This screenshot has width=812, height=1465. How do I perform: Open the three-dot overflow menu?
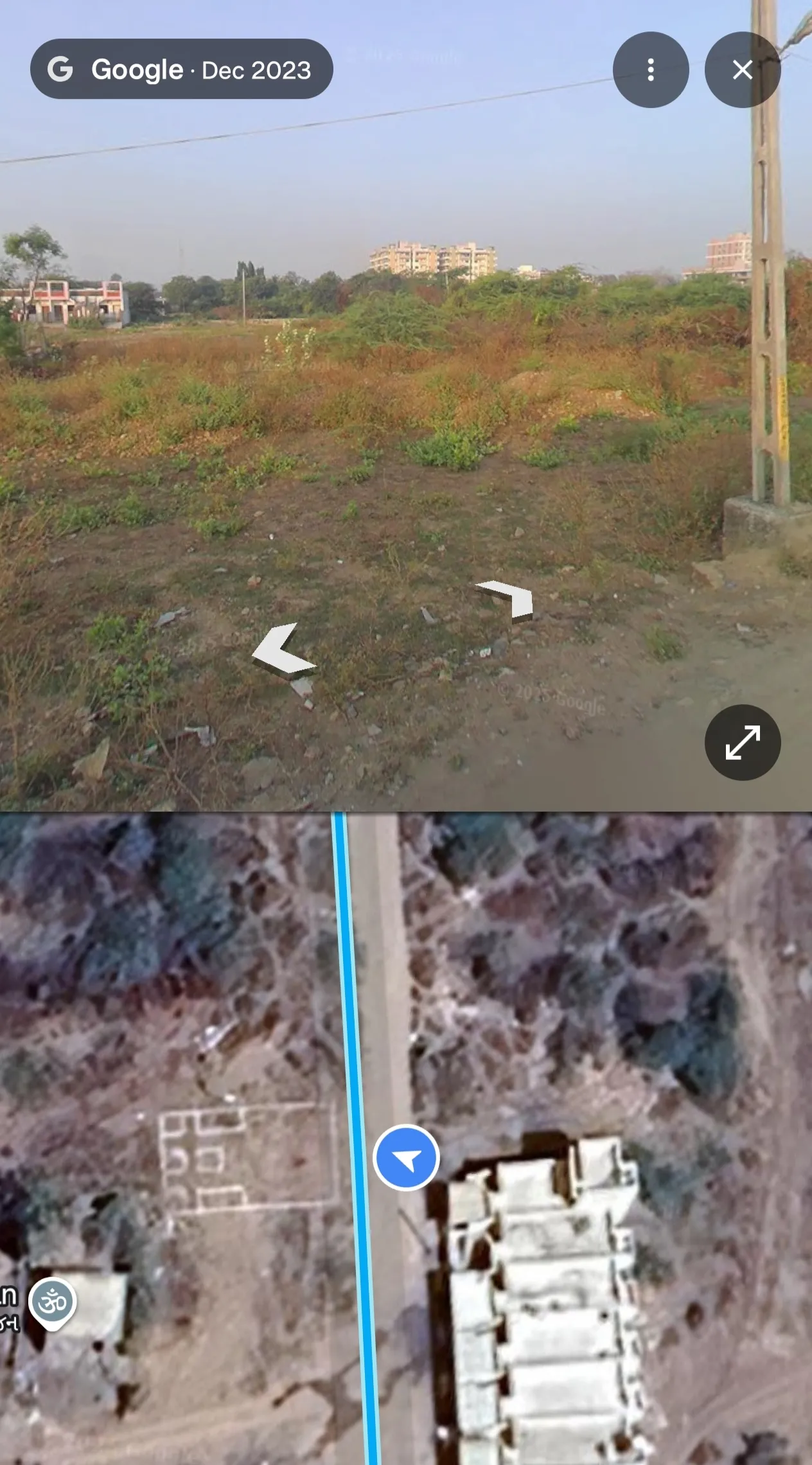tap(650, 69)
